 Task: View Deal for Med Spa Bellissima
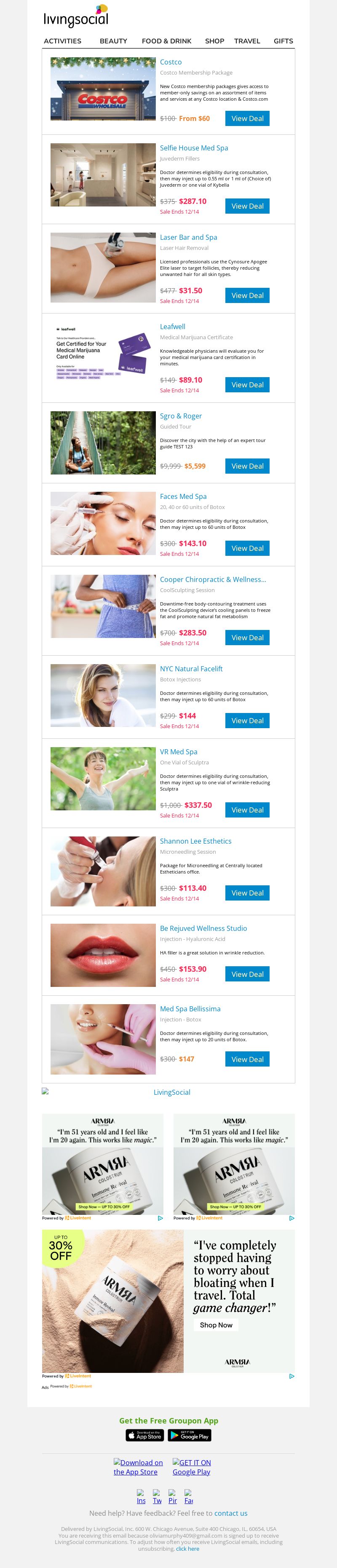[x=247, y=1059]
